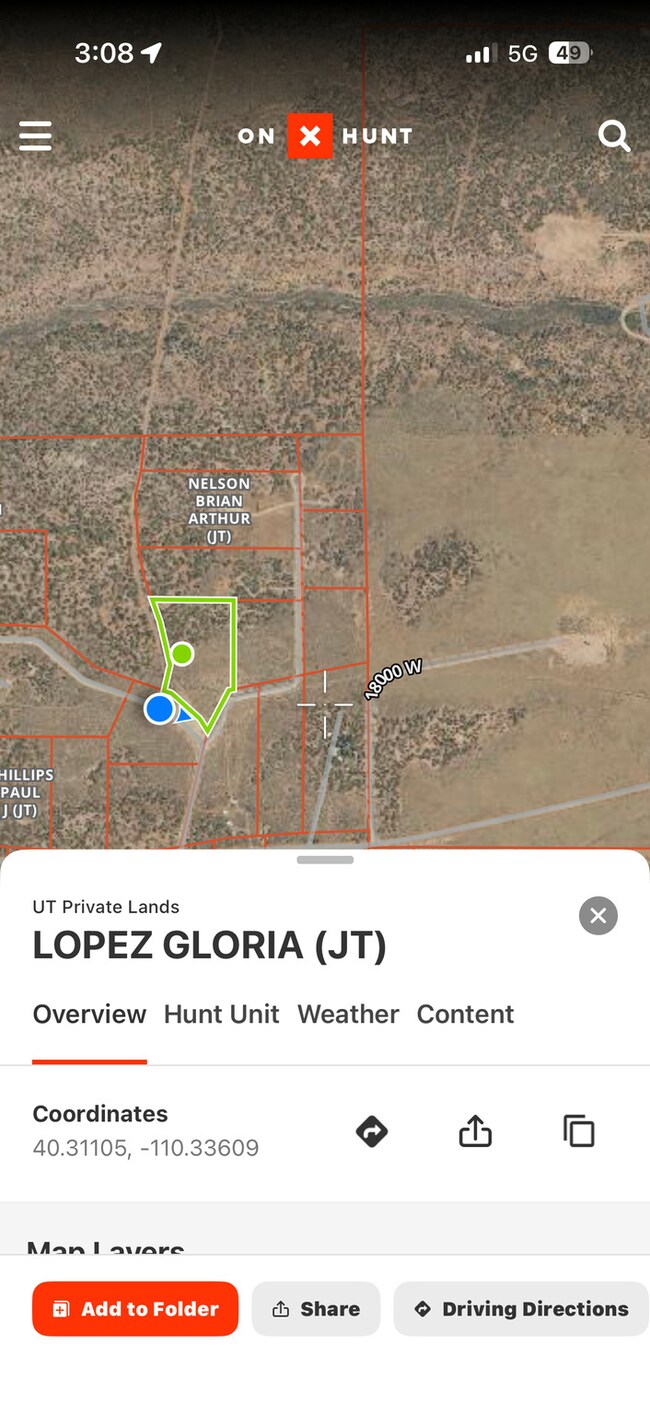Switch to the Weather tab
650x1414 pixels.
coord(348,1014)
